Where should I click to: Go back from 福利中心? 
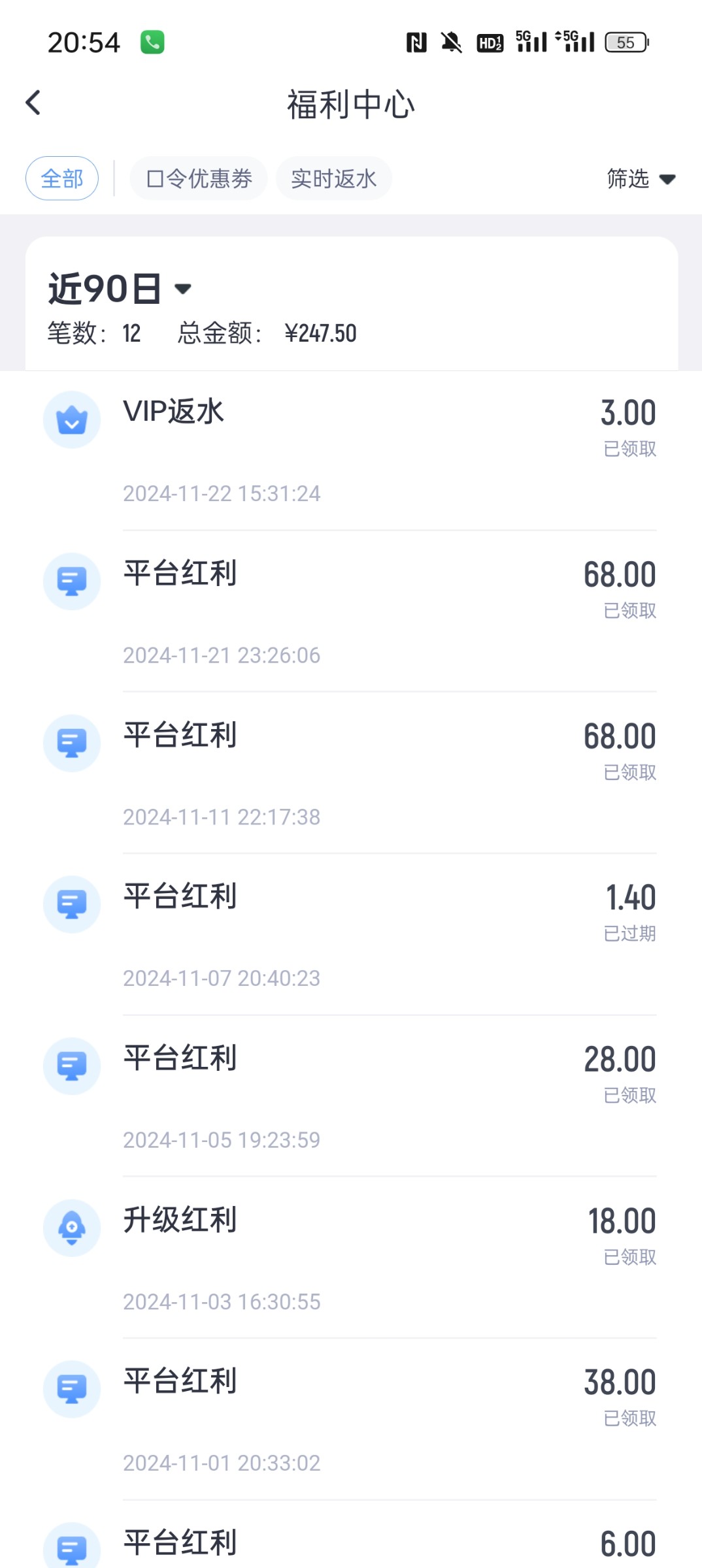pos(33,103)
